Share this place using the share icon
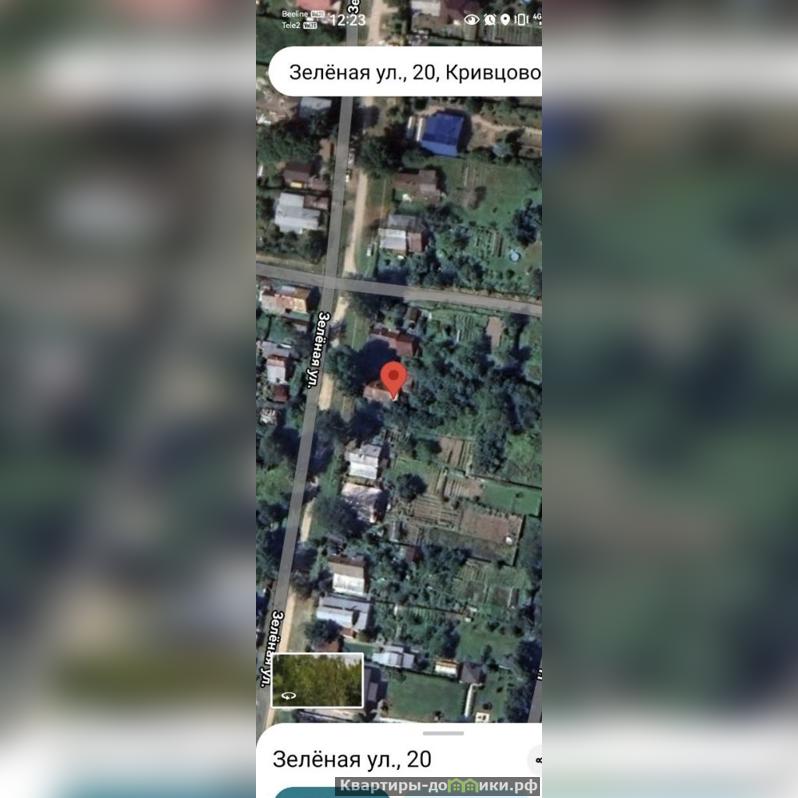 (x=535, y=760)
